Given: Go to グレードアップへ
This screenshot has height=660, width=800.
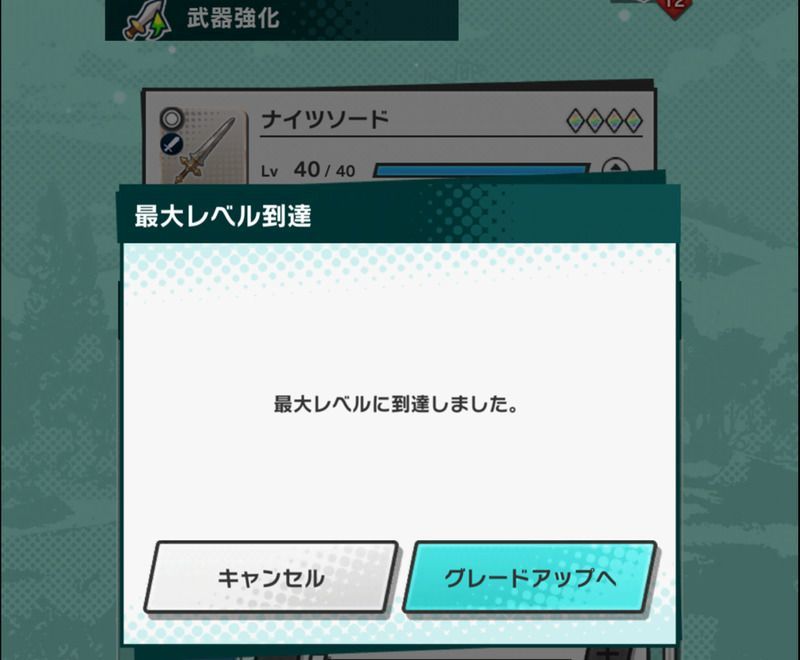Looking at the screenshot, I should click(531, 577).
